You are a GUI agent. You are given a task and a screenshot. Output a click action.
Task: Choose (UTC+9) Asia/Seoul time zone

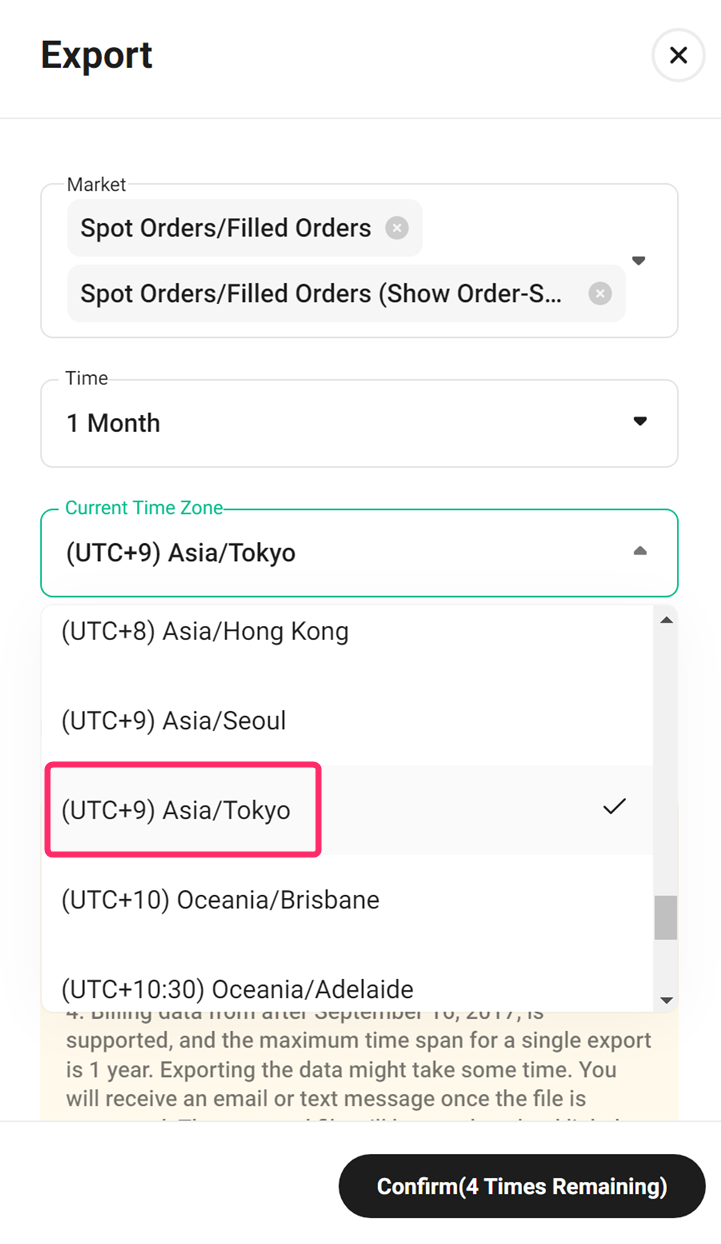[347, 721]
